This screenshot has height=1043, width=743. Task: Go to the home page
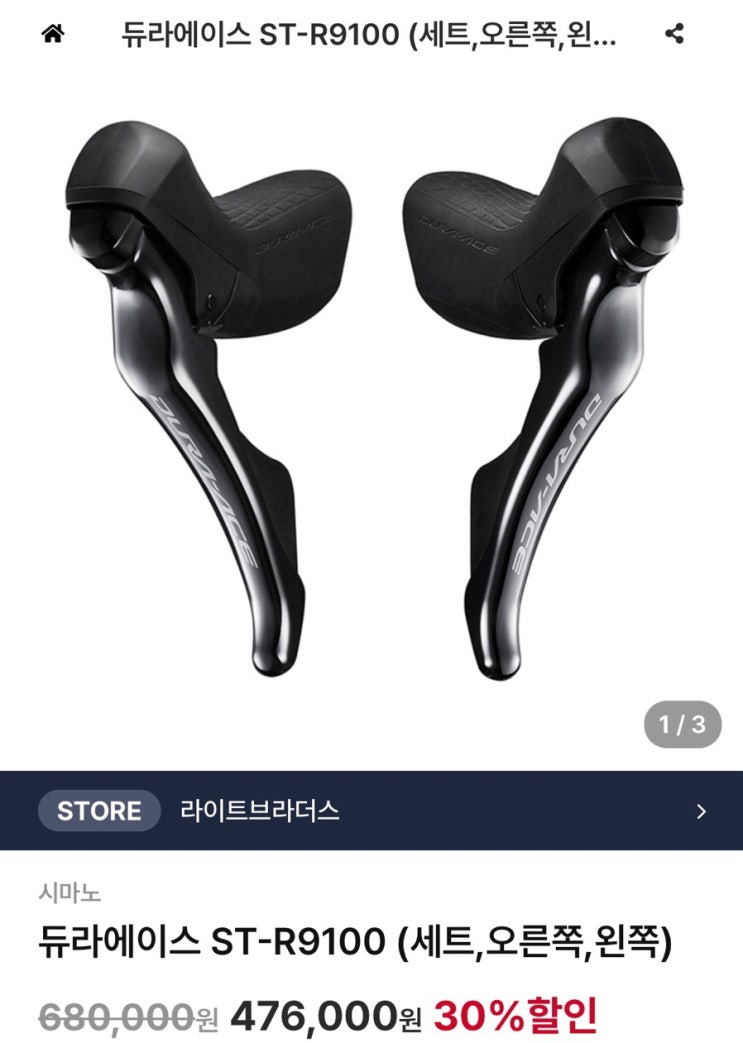click(53, 34)
